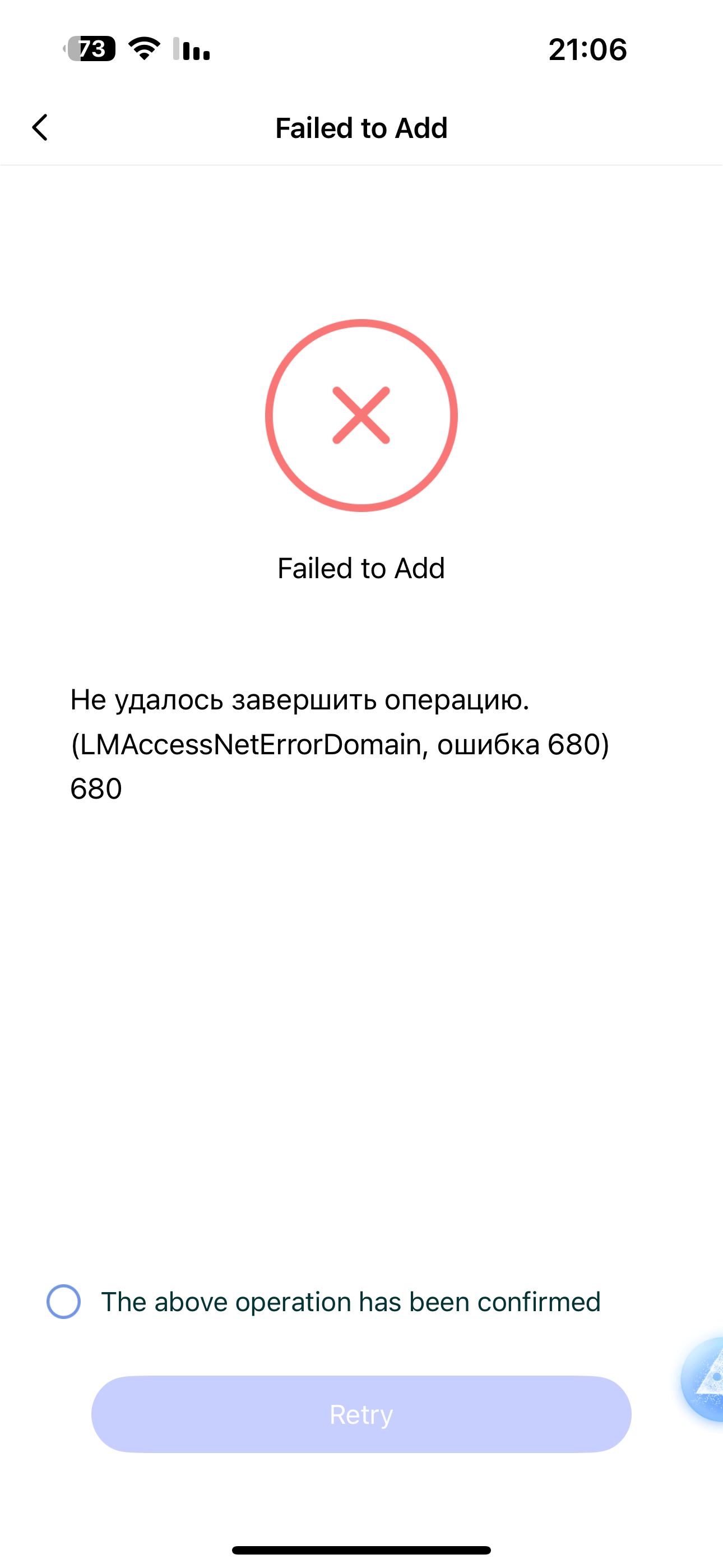Go back using the top-left arrow
The width and height of the screenshot is (723, 1568).
click(40, 128)
